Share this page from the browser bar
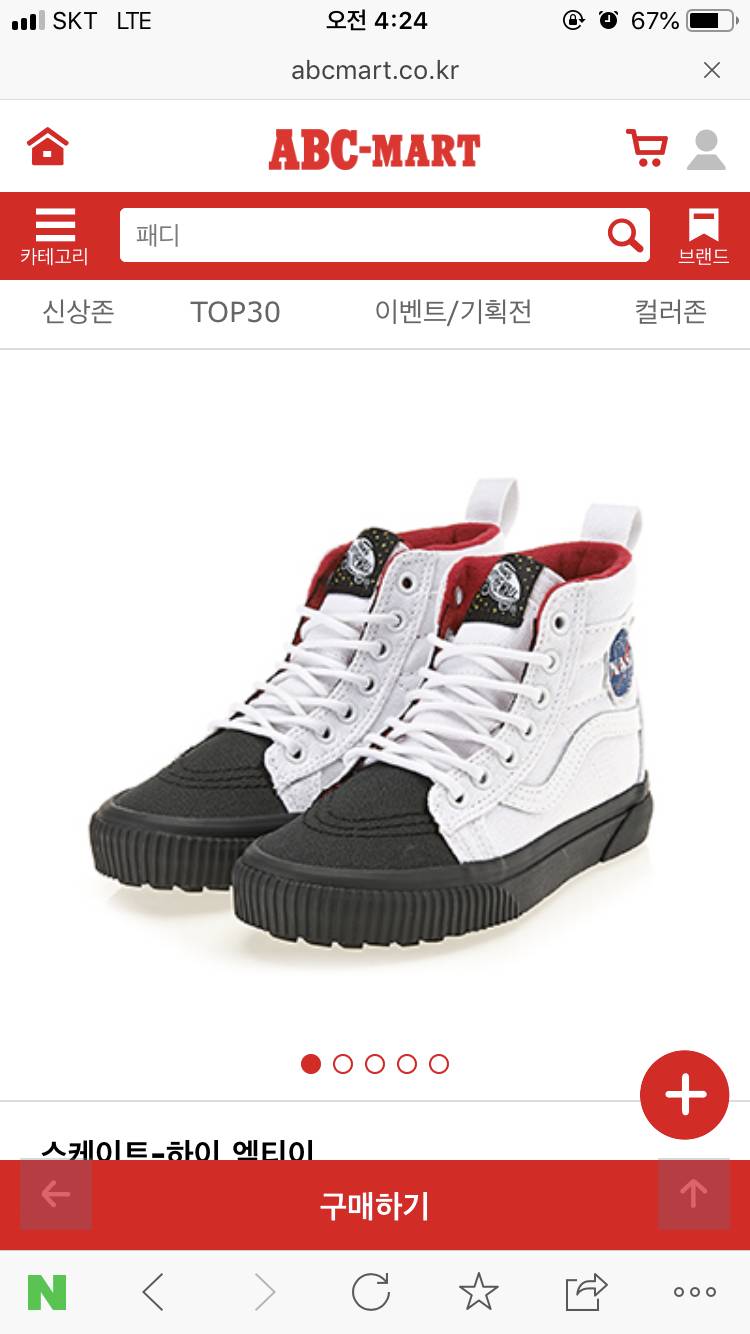Viewport: 750px width, 1334px height. coord(586,1292)
